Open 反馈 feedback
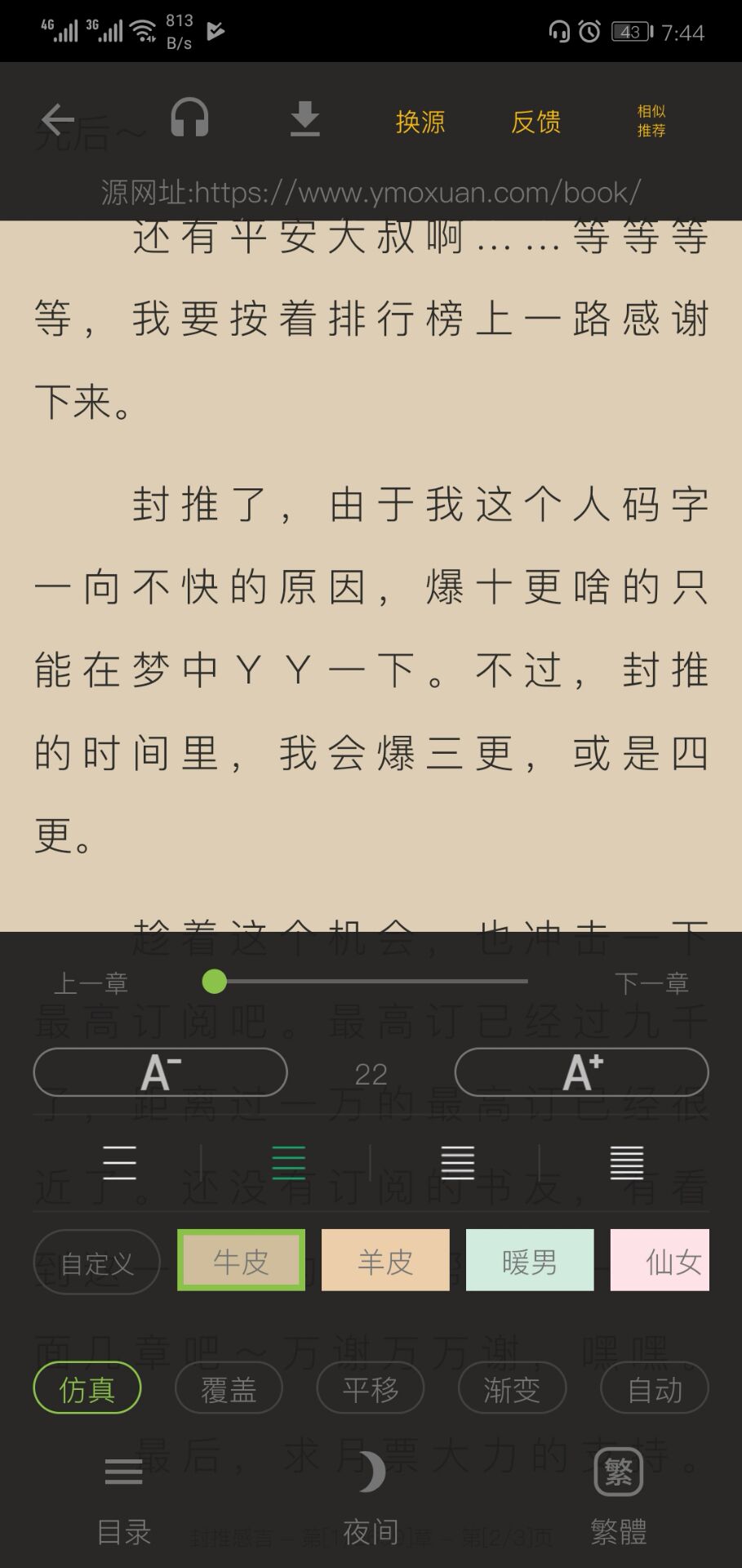Screen dimensions: 742x1568 535,122
